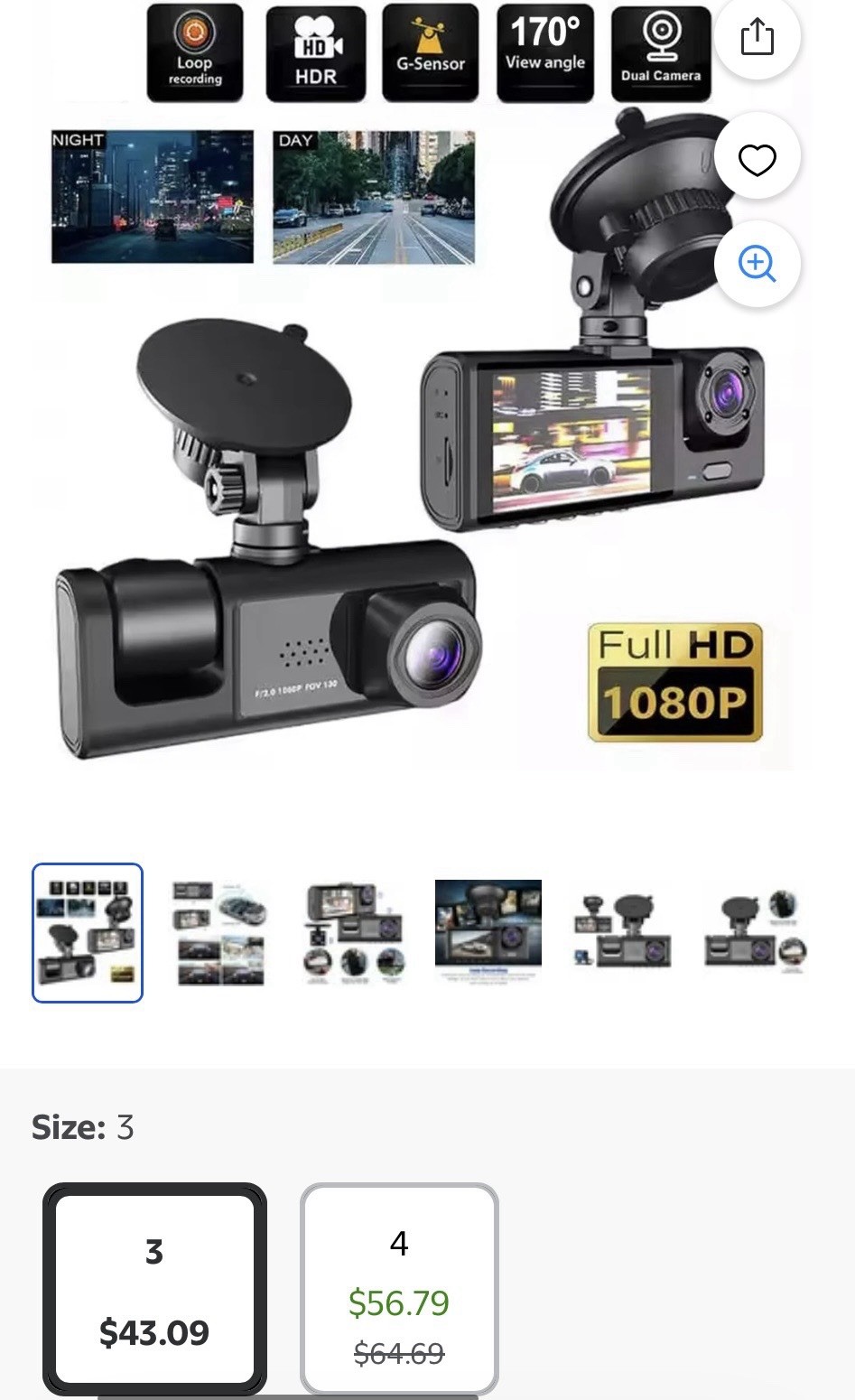This screenshot has height=1400, width=855.
Task: View the fifth product thumbnail
Action: click(621, 930)
